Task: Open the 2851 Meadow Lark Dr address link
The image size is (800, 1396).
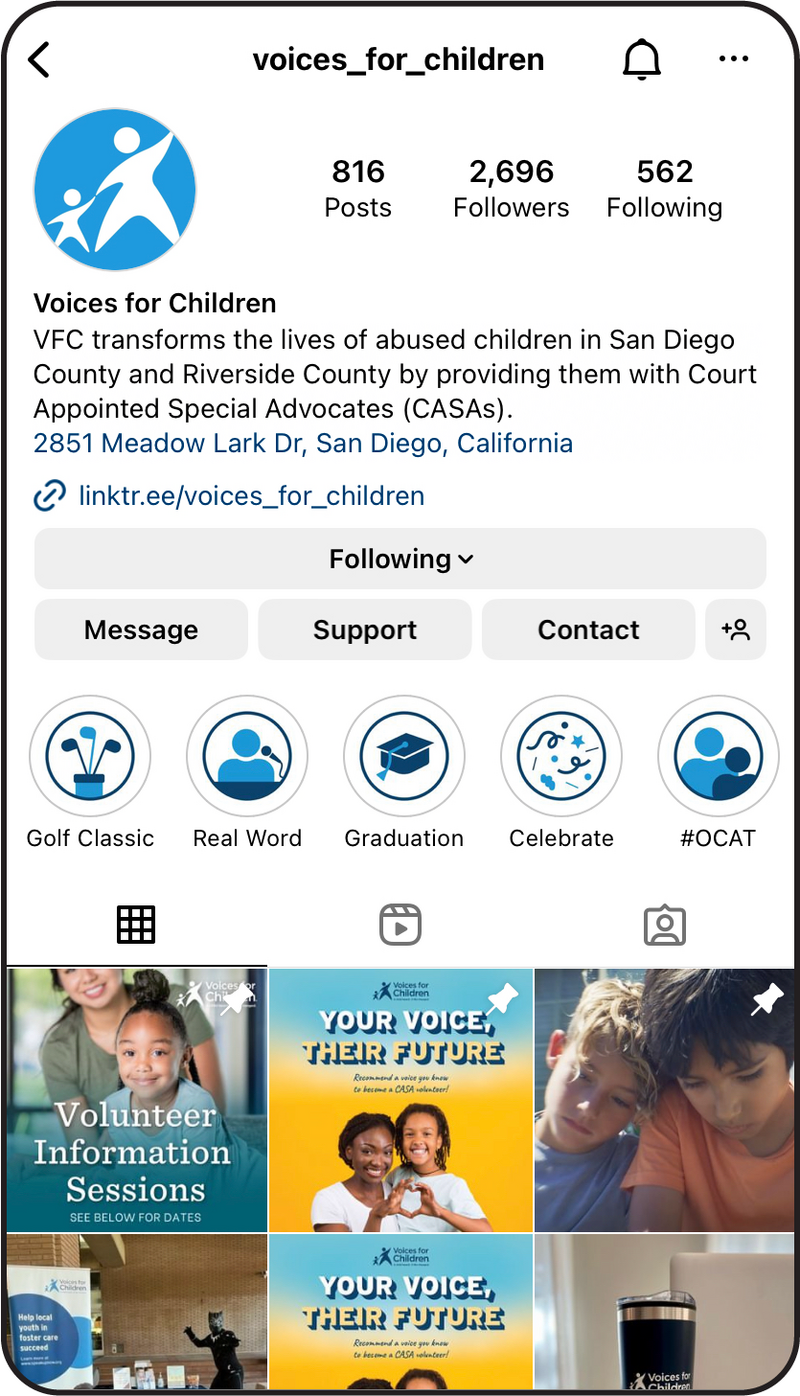Action: point(303,443)
